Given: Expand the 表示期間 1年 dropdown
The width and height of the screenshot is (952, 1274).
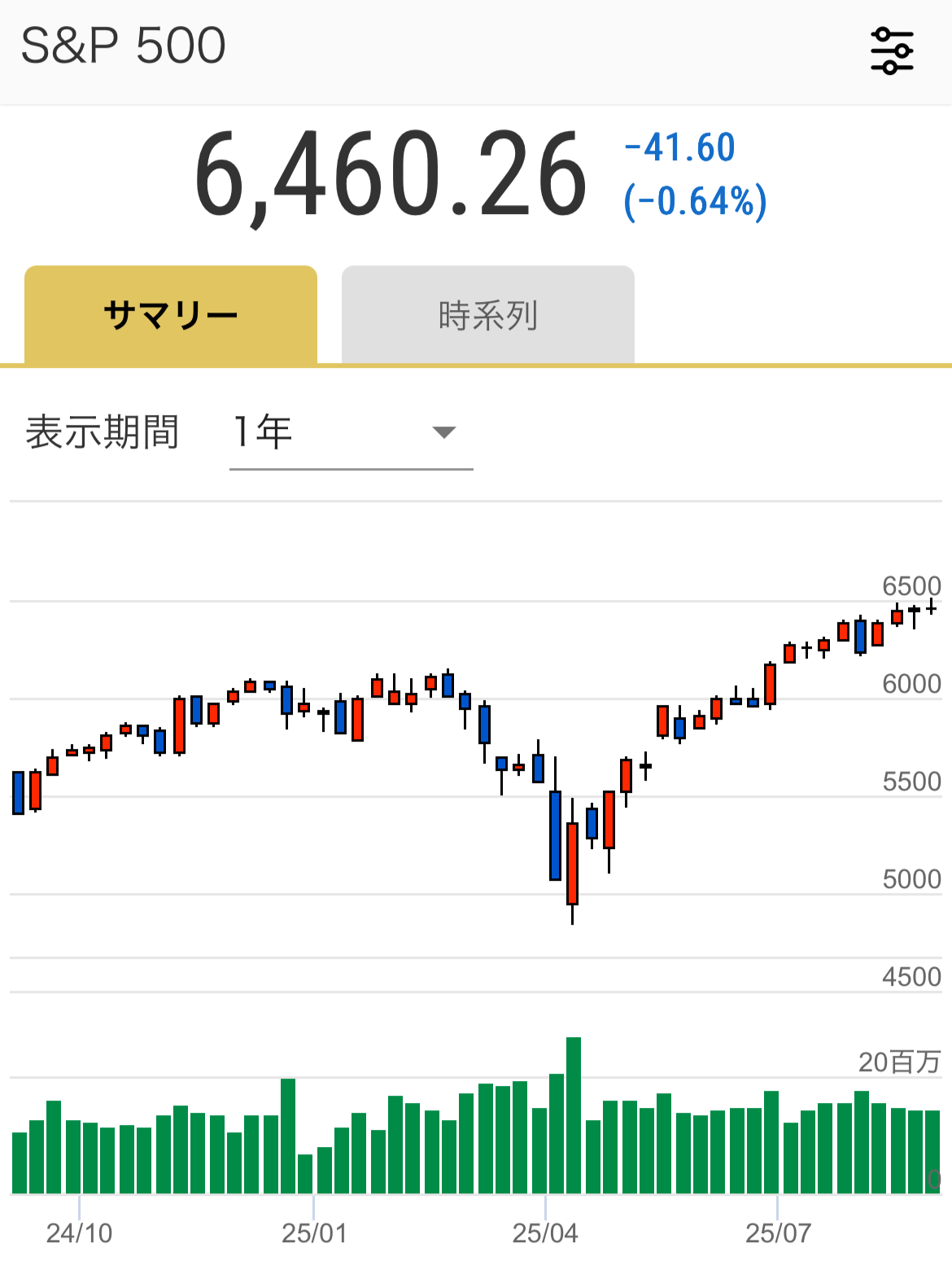Looking at the screenshot, I should coord(351,432).
